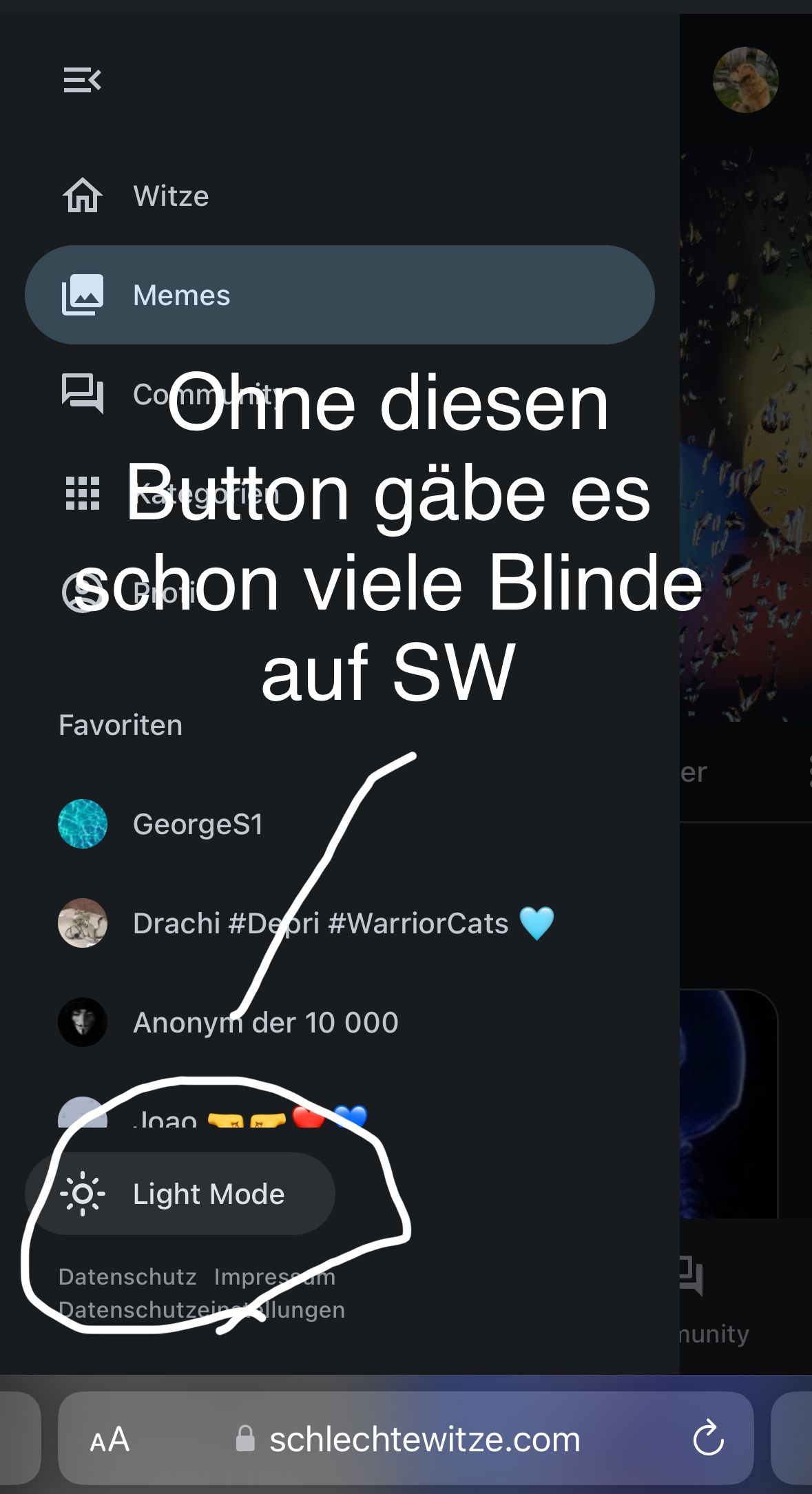Open Datenschutzeinstellungen link
Screen dimensions: 812x1494
201,1310
